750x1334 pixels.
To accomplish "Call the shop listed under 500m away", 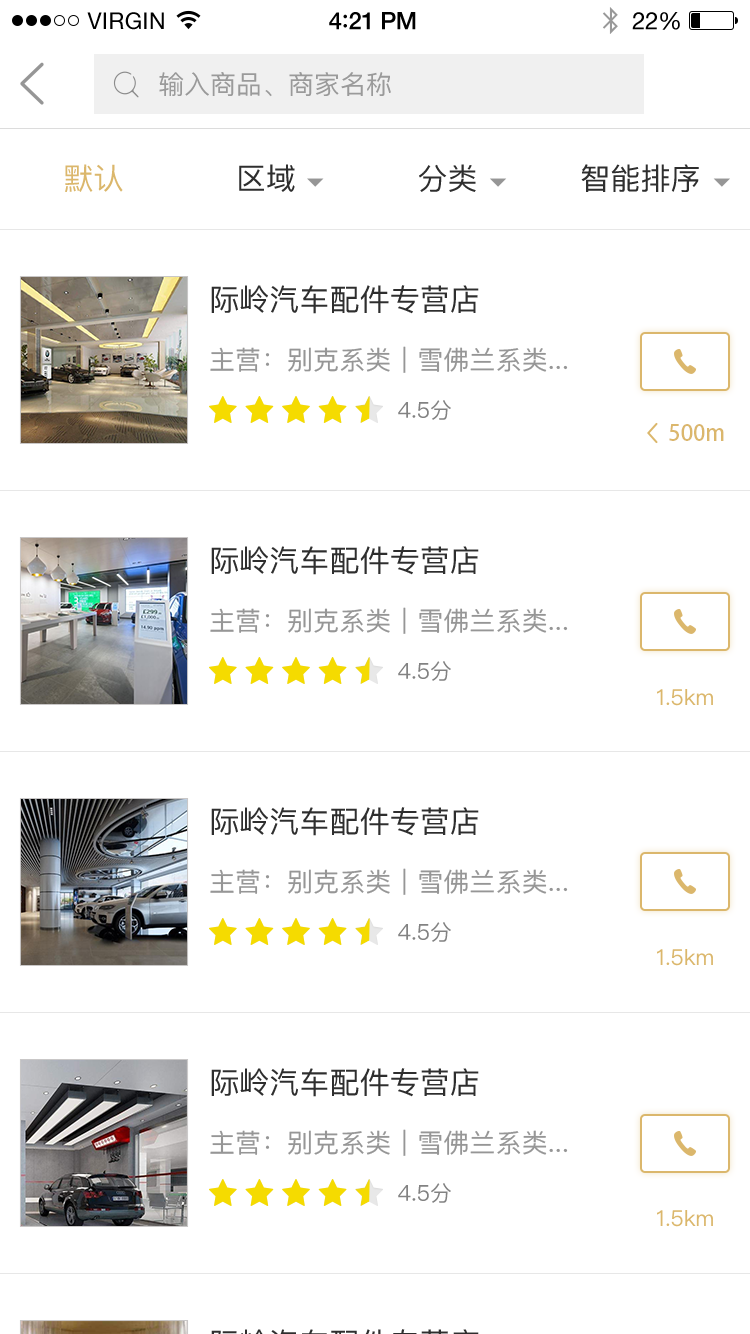I will pyautogui.click(x=684, y=361).
